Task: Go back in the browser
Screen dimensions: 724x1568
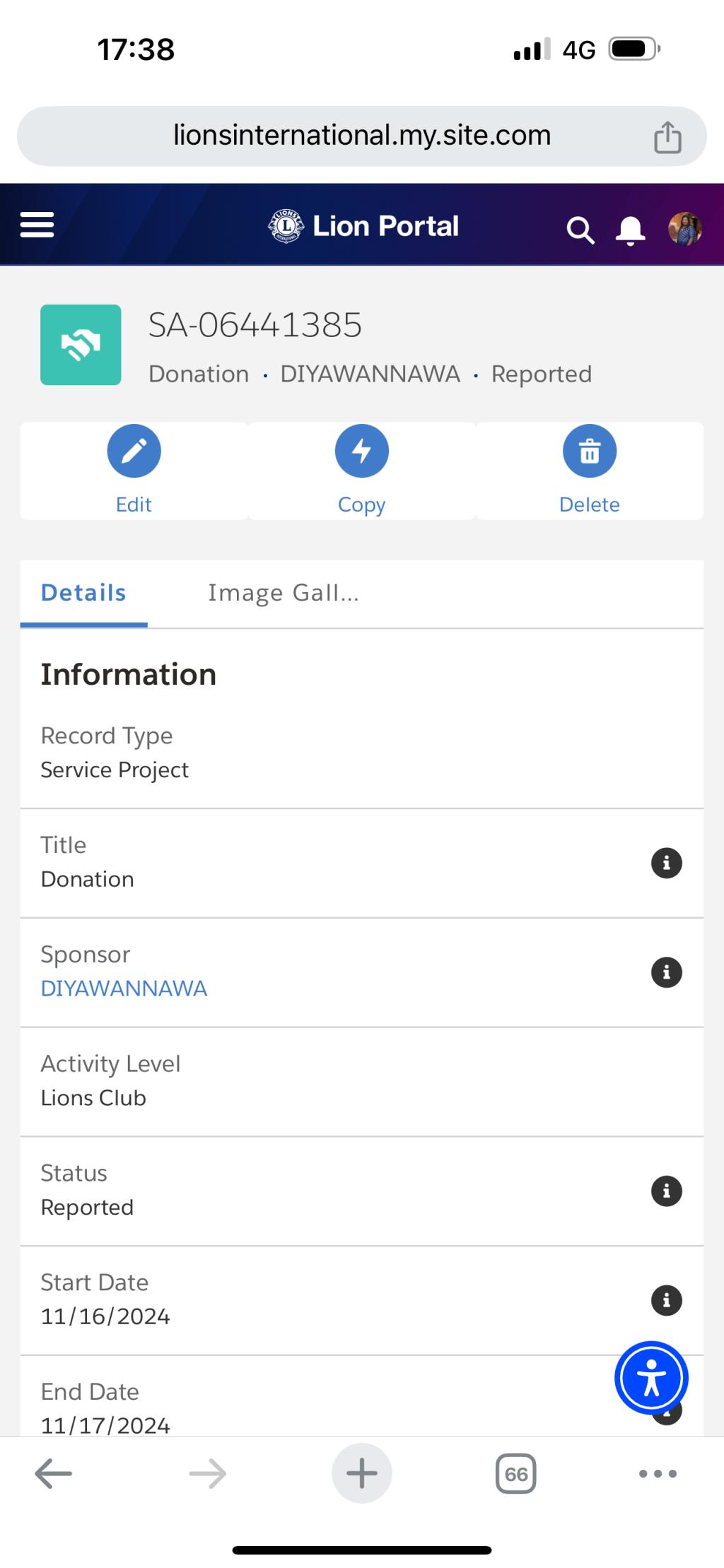Action: click(x=54, y=1473)
